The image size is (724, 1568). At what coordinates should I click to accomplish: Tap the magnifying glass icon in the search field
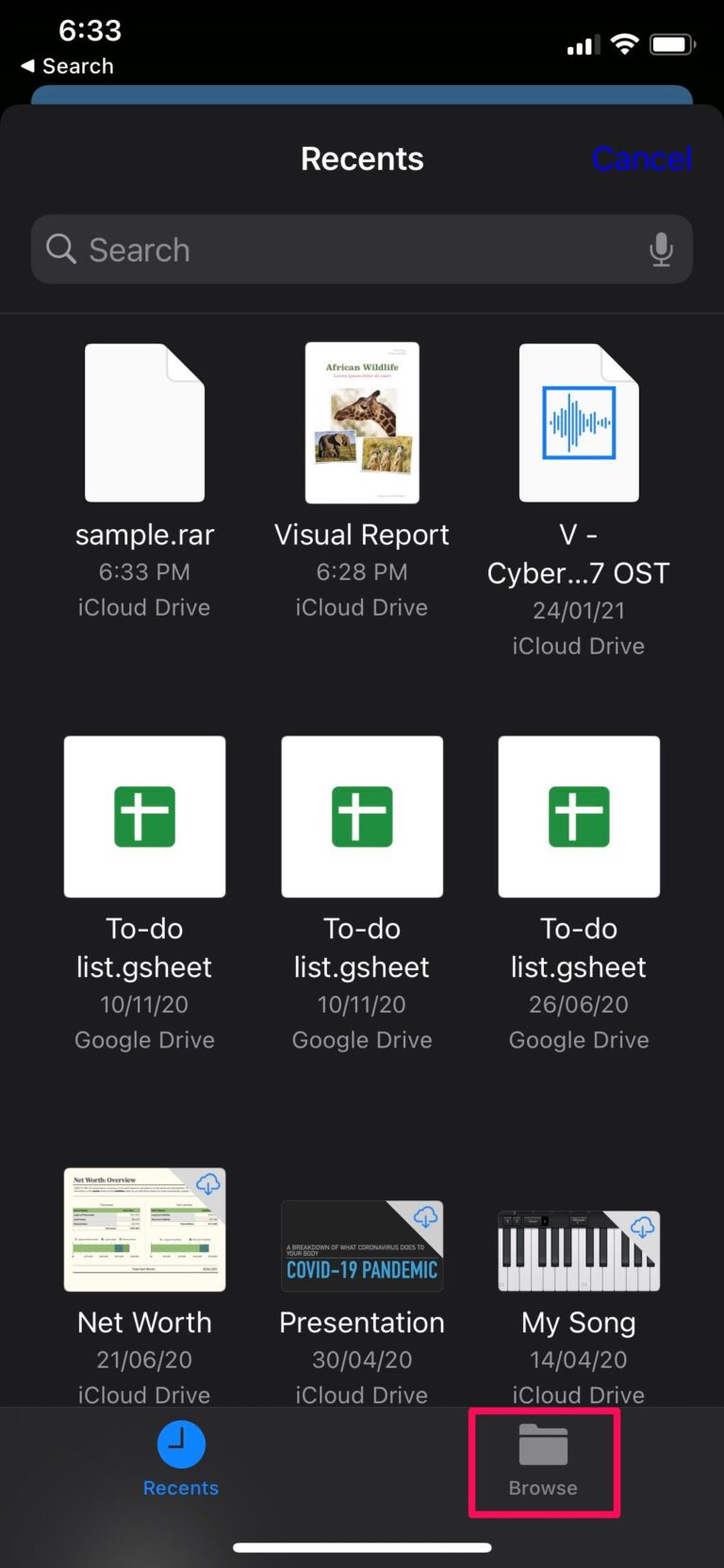(x=60, y=249)
